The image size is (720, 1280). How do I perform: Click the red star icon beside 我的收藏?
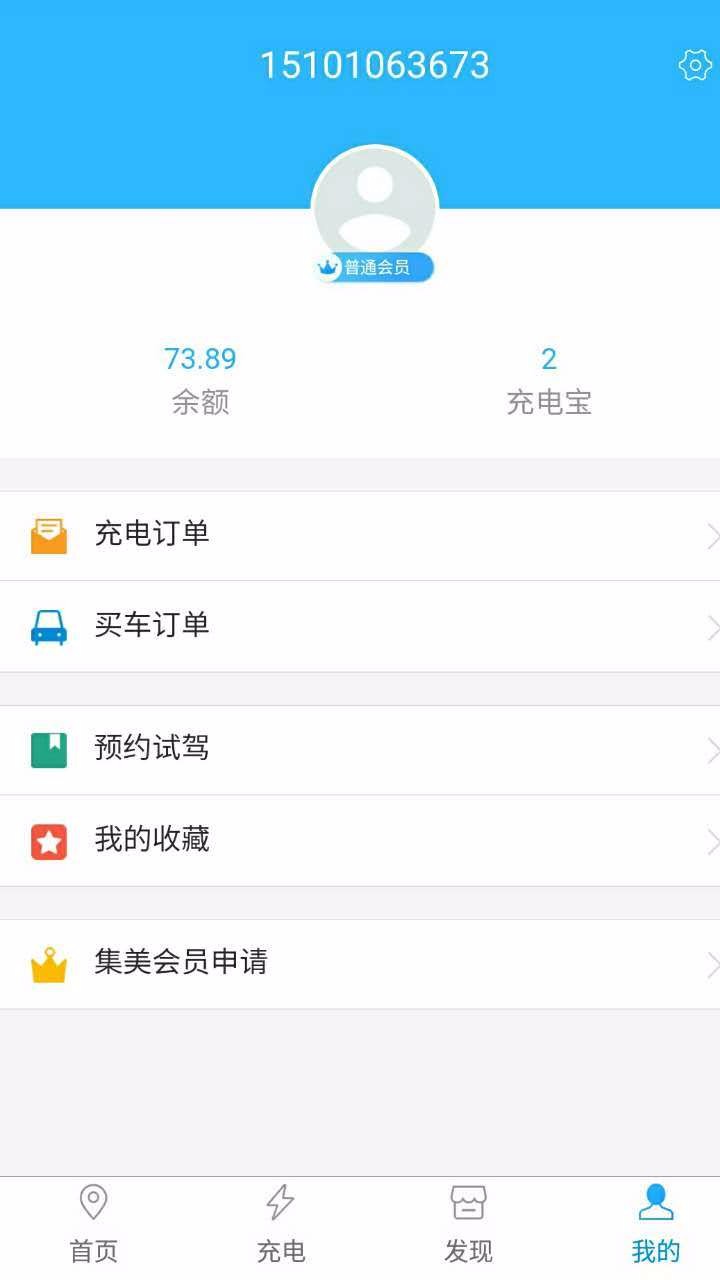coord(48,840)
